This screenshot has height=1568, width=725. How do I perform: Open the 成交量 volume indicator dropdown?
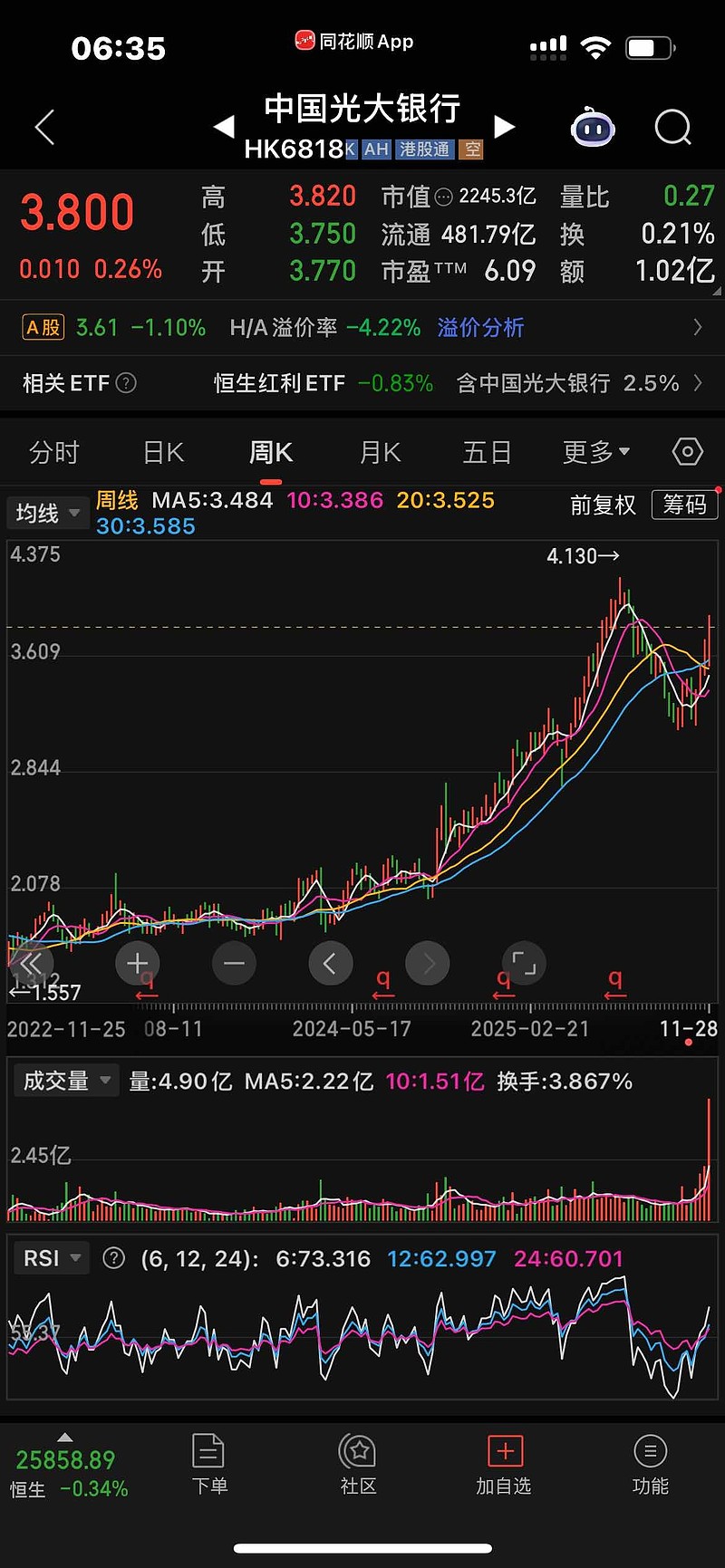(65, 1080)
